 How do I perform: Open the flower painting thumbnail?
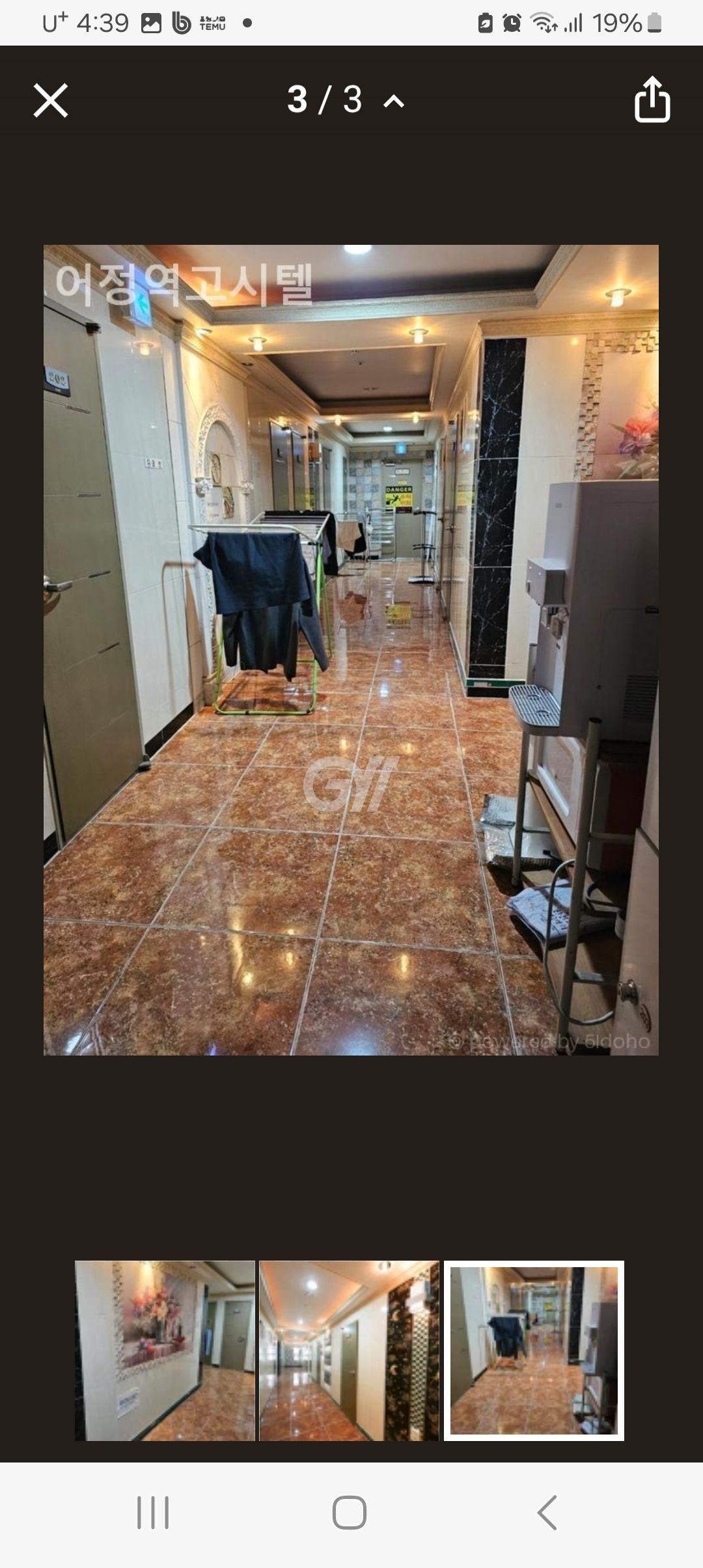point(165,1350)
